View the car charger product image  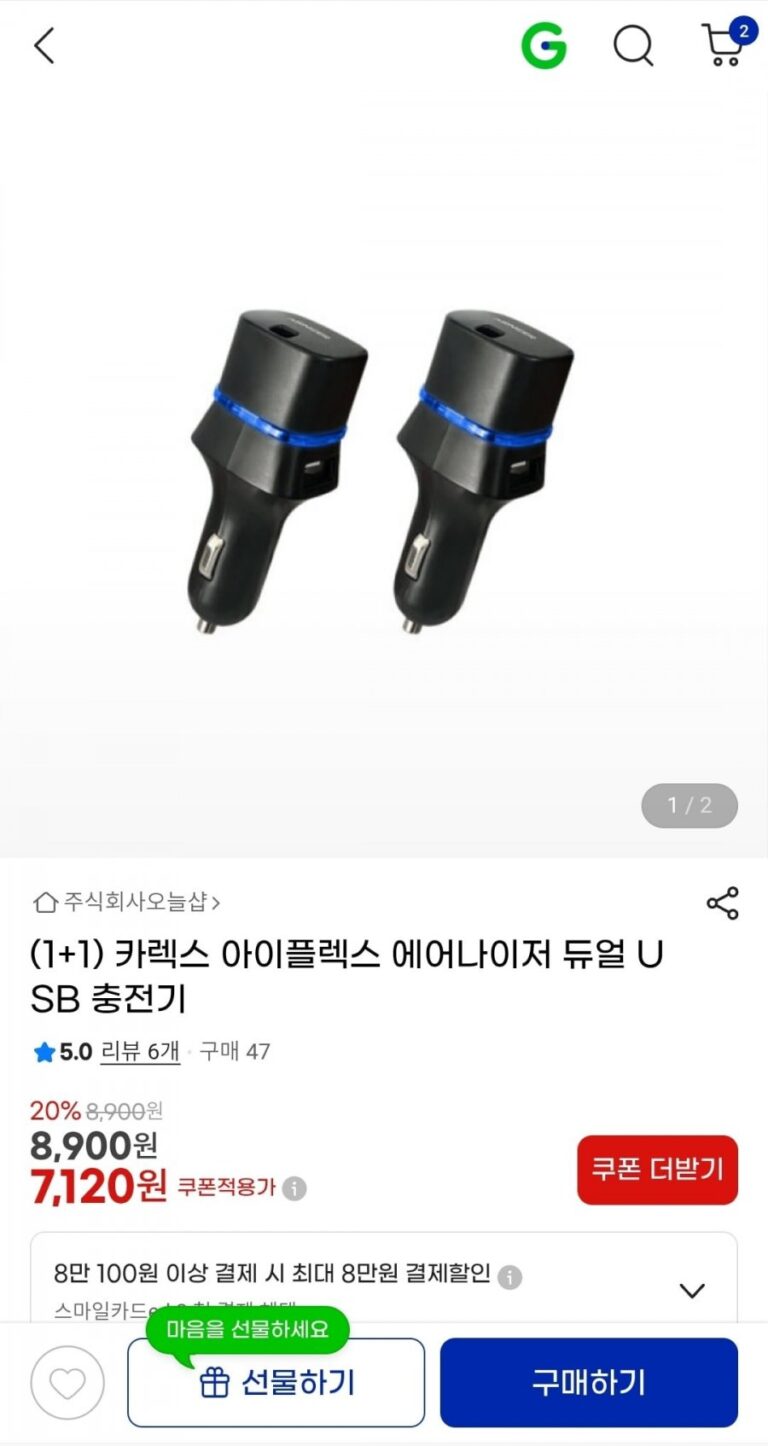(384, 470)
